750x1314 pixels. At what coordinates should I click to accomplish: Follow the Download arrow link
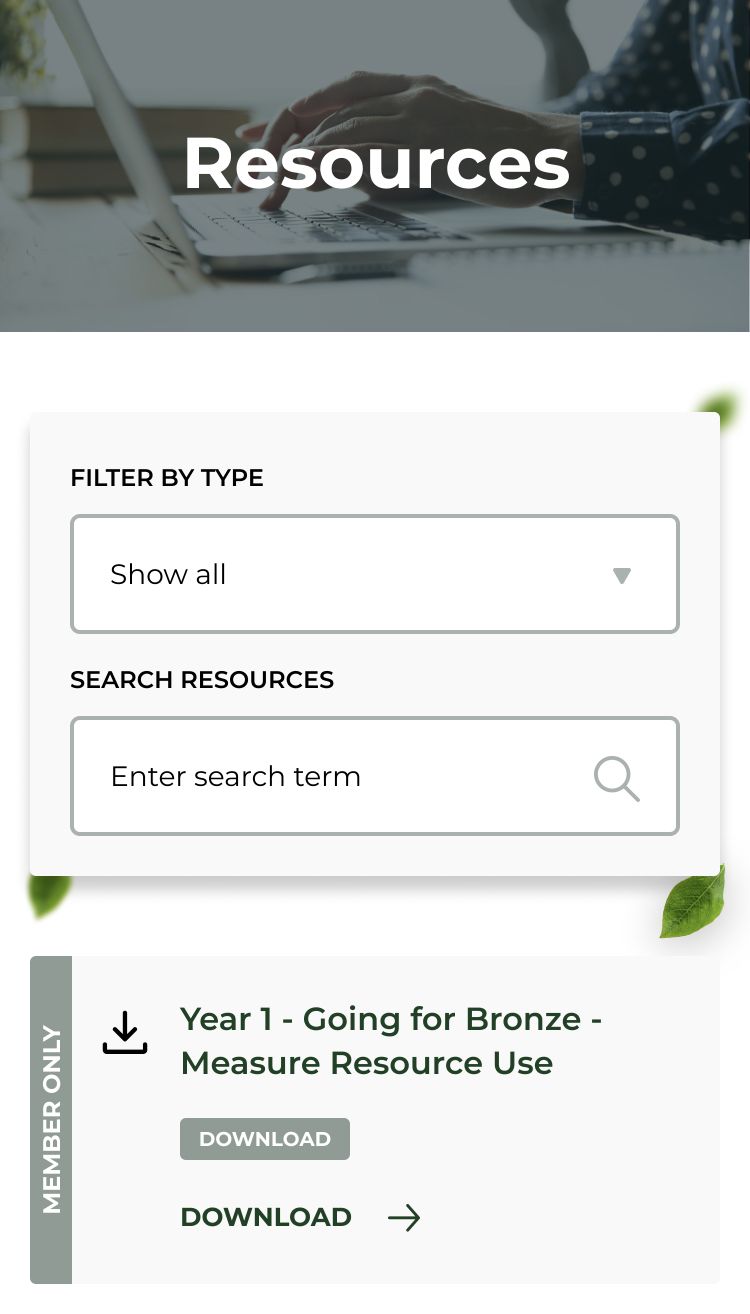tap(300, 1217)
